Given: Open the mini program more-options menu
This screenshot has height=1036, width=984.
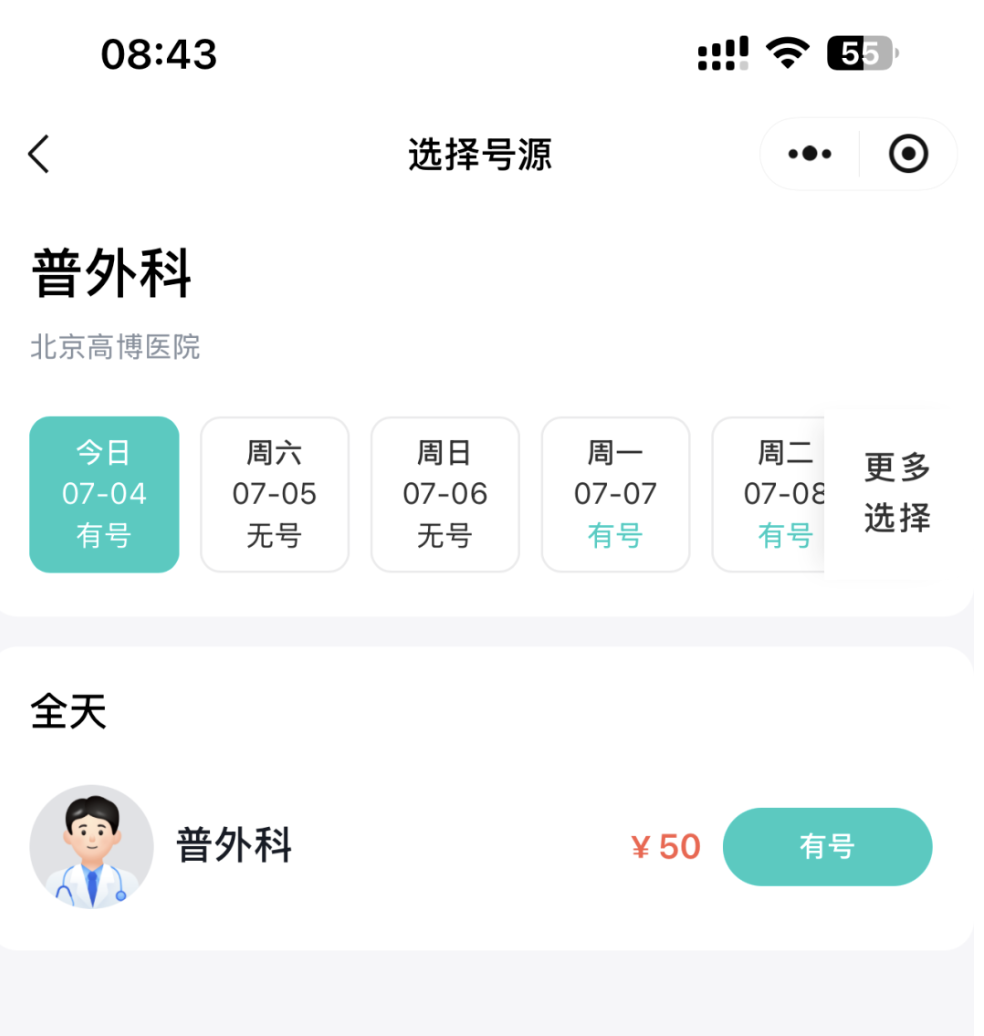Looking at the screenshot, I should [810, 154].
